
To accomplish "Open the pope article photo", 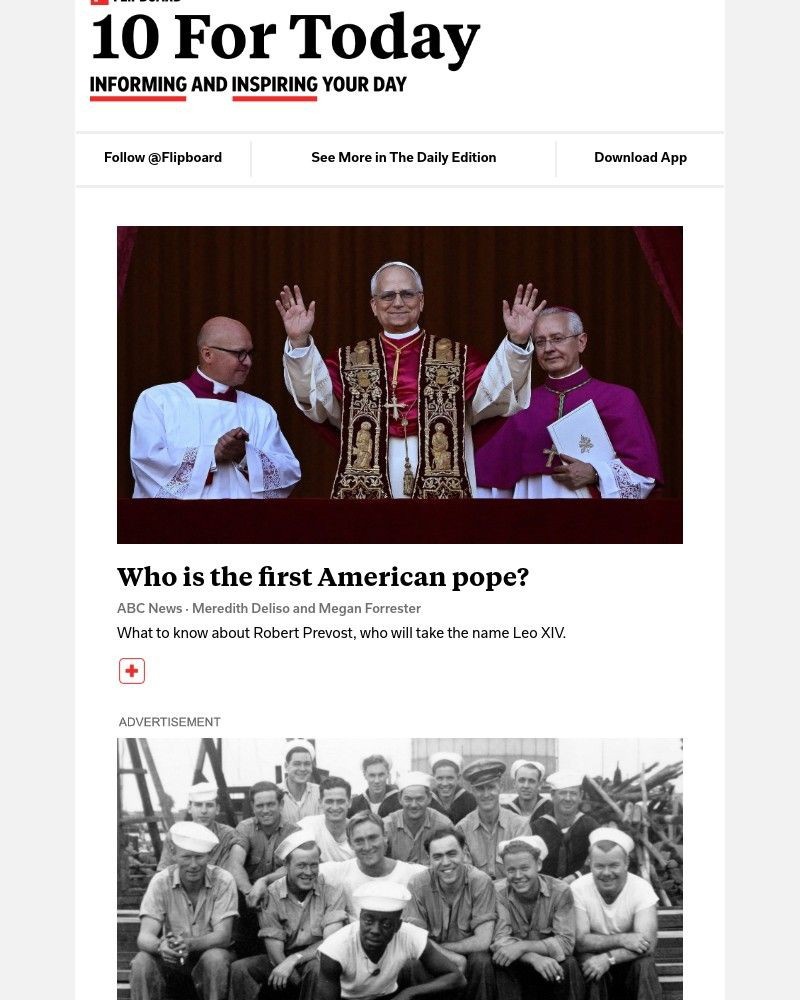I will click(399, 384).
